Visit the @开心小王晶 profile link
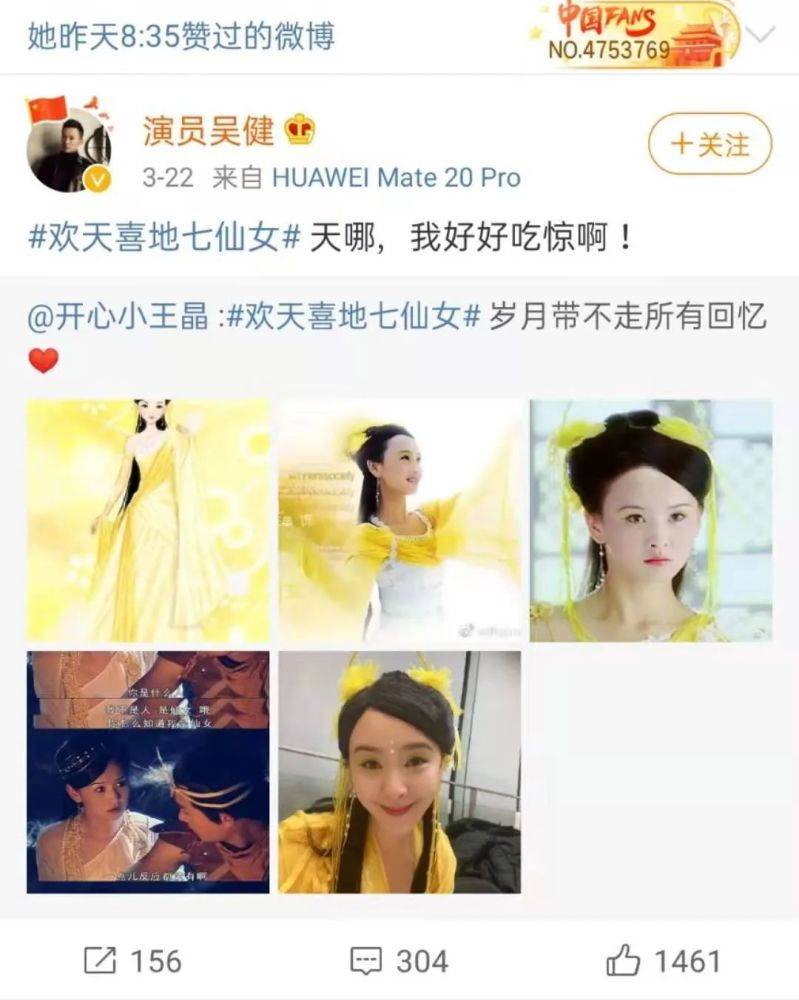Screen dimensions: 799x1000 pyautogui.click(x=123, y=317)
